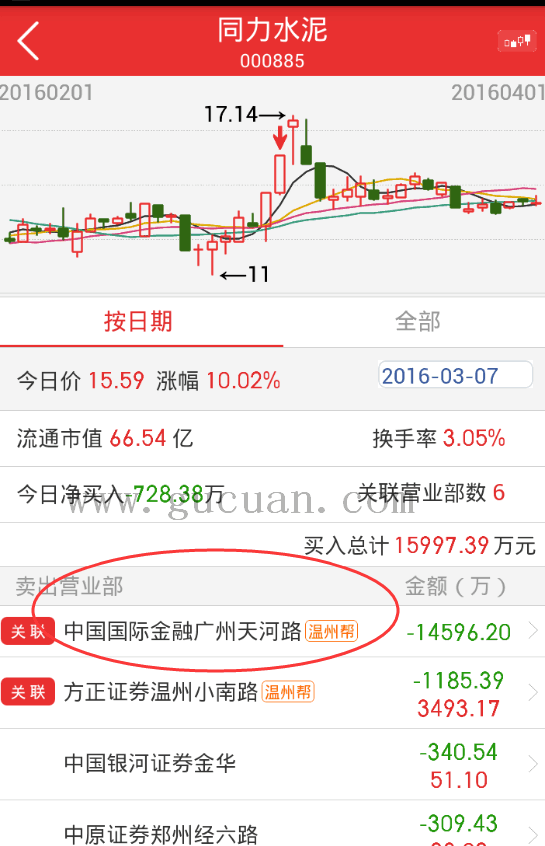Select the 按日期 tab
The width and height of the screenshot is (545, 846).
coord(139,322)
